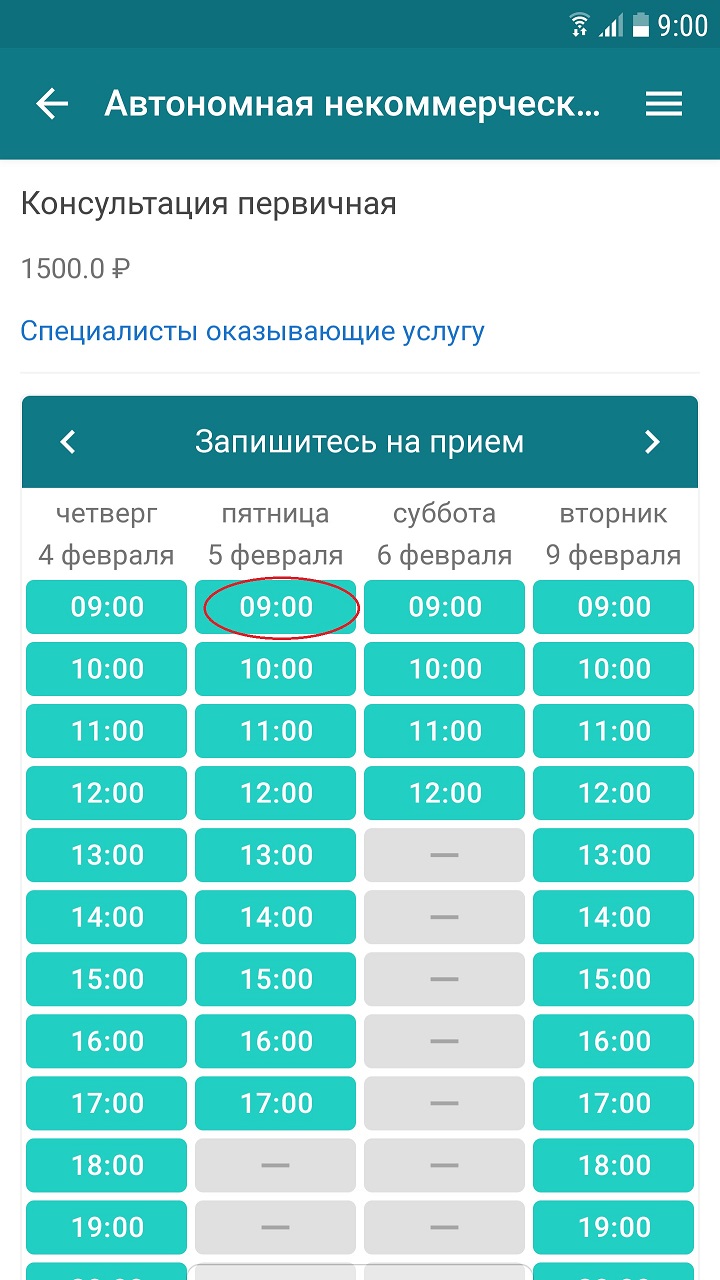
Task: Tap the back arrow in the header
Action: [x=50, y=104]
